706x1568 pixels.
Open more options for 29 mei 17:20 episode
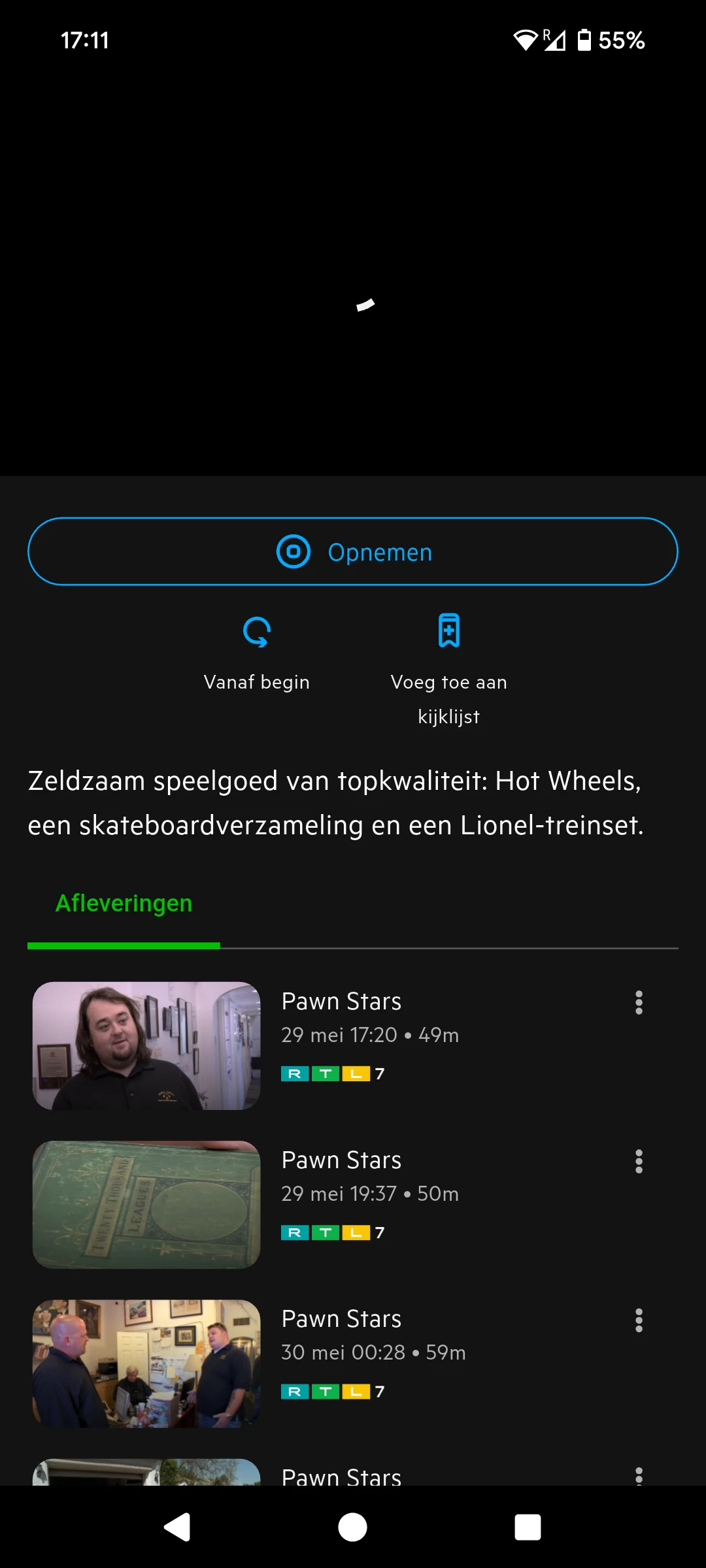pos(639,1002)
